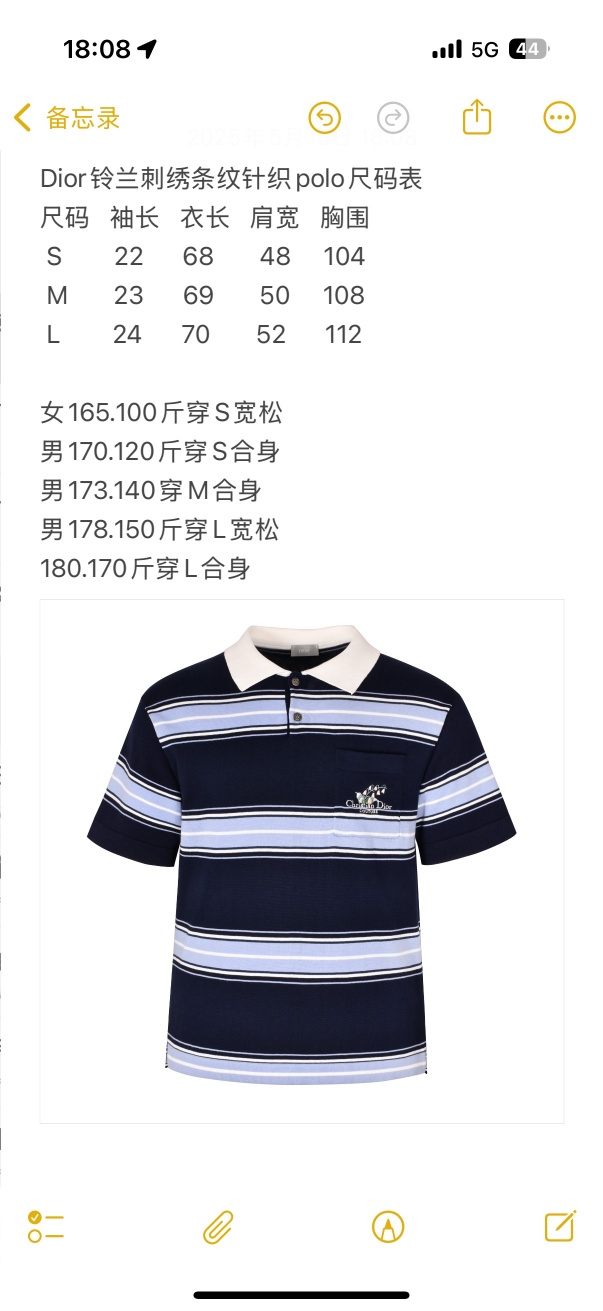Viewport: 603px width, 1311px height.
Task: Undo the last edit
Action: pyautogui.click(x=324, y=118)
